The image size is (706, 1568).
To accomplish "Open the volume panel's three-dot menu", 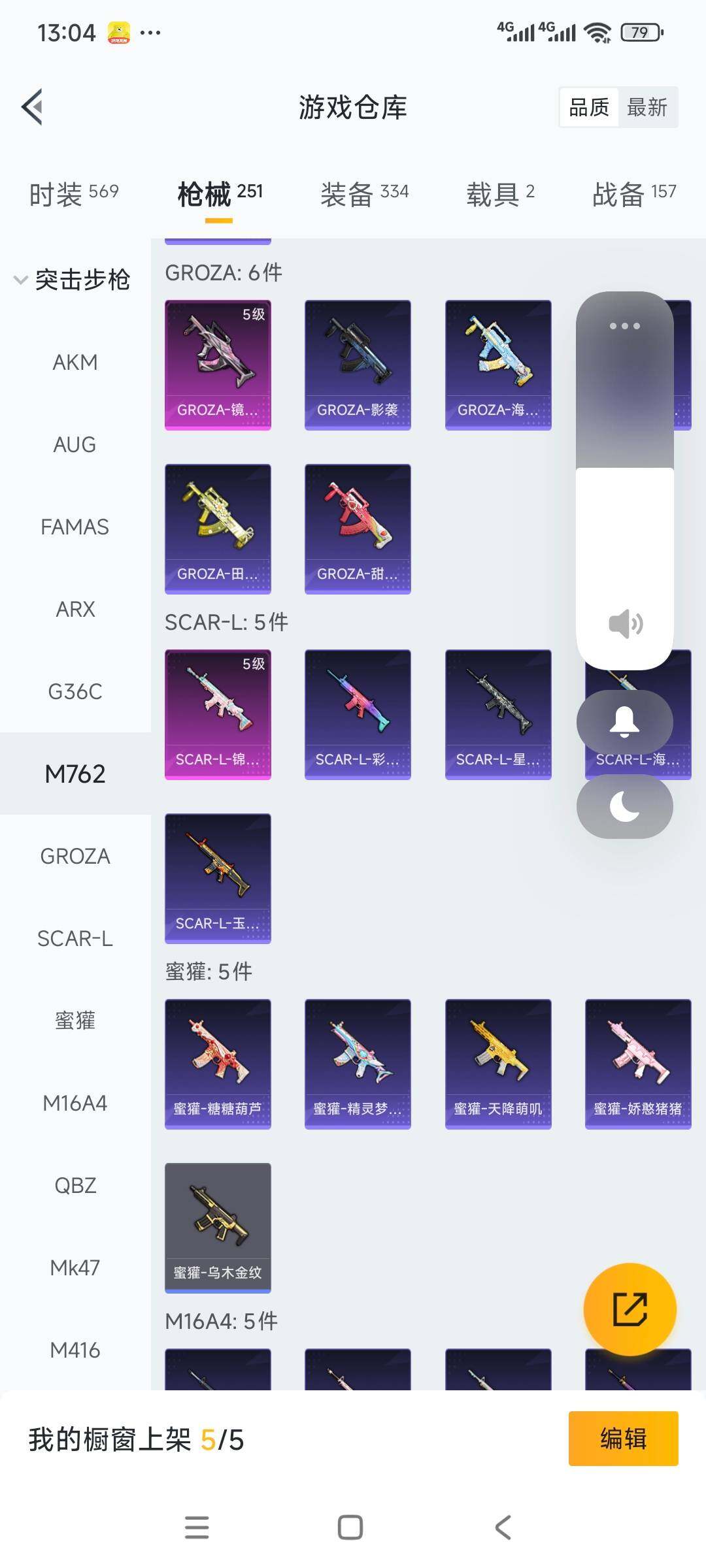I will pos(624,326).
